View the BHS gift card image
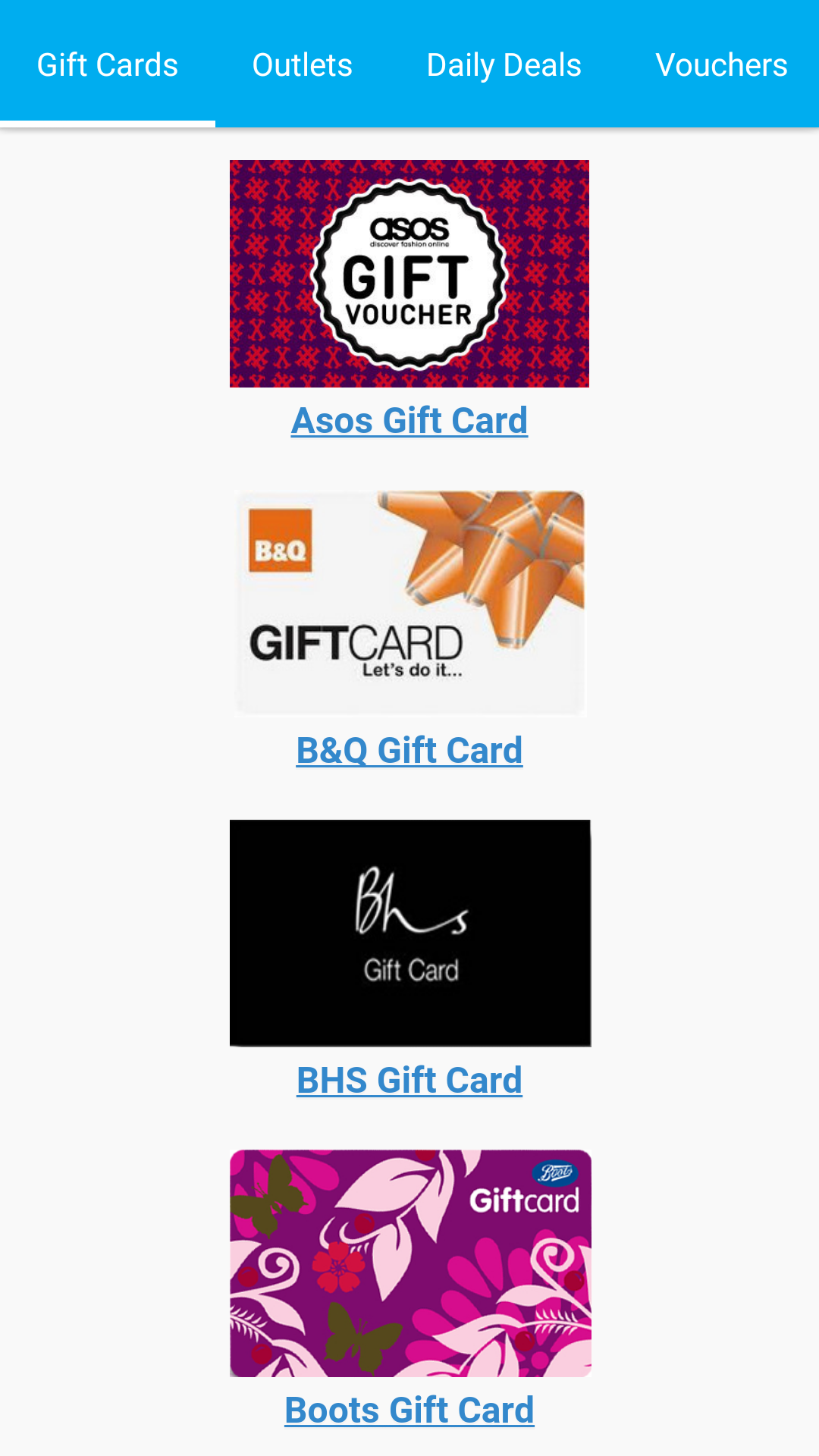 409,934
